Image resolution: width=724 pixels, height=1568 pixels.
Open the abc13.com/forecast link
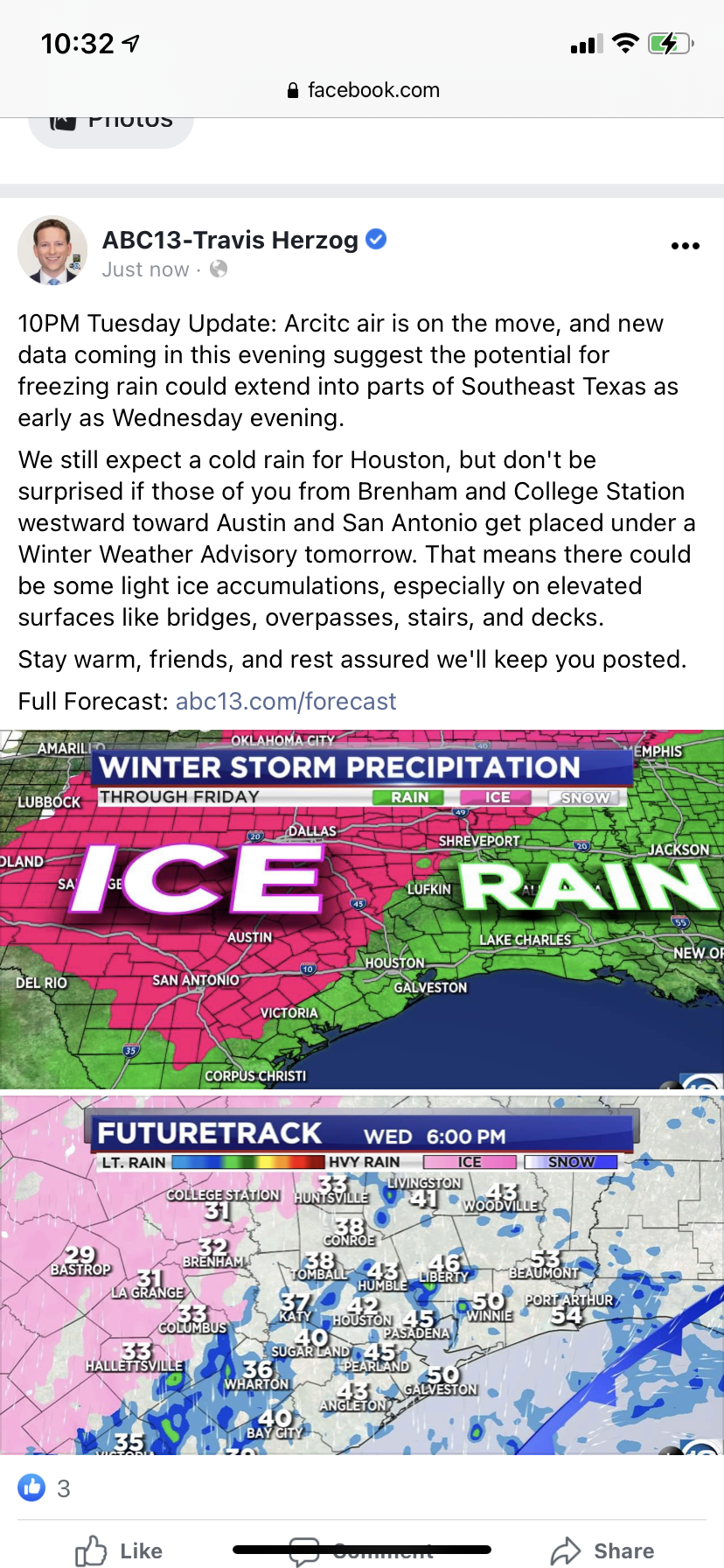(286, 701)
